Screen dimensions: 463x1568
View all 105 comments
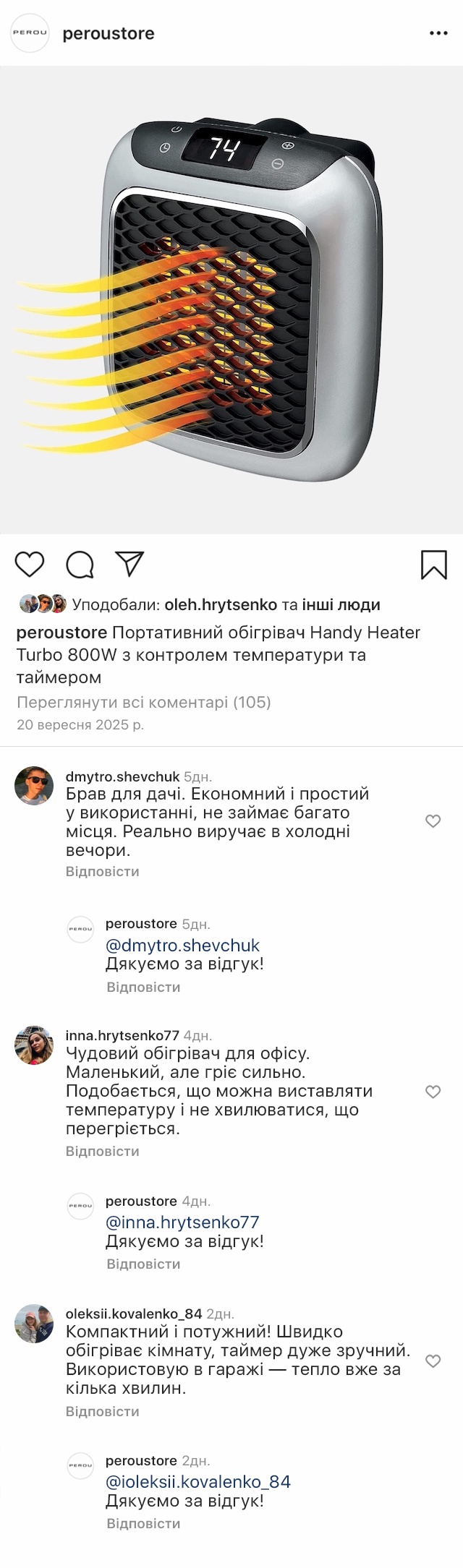(x=143, y=702)
